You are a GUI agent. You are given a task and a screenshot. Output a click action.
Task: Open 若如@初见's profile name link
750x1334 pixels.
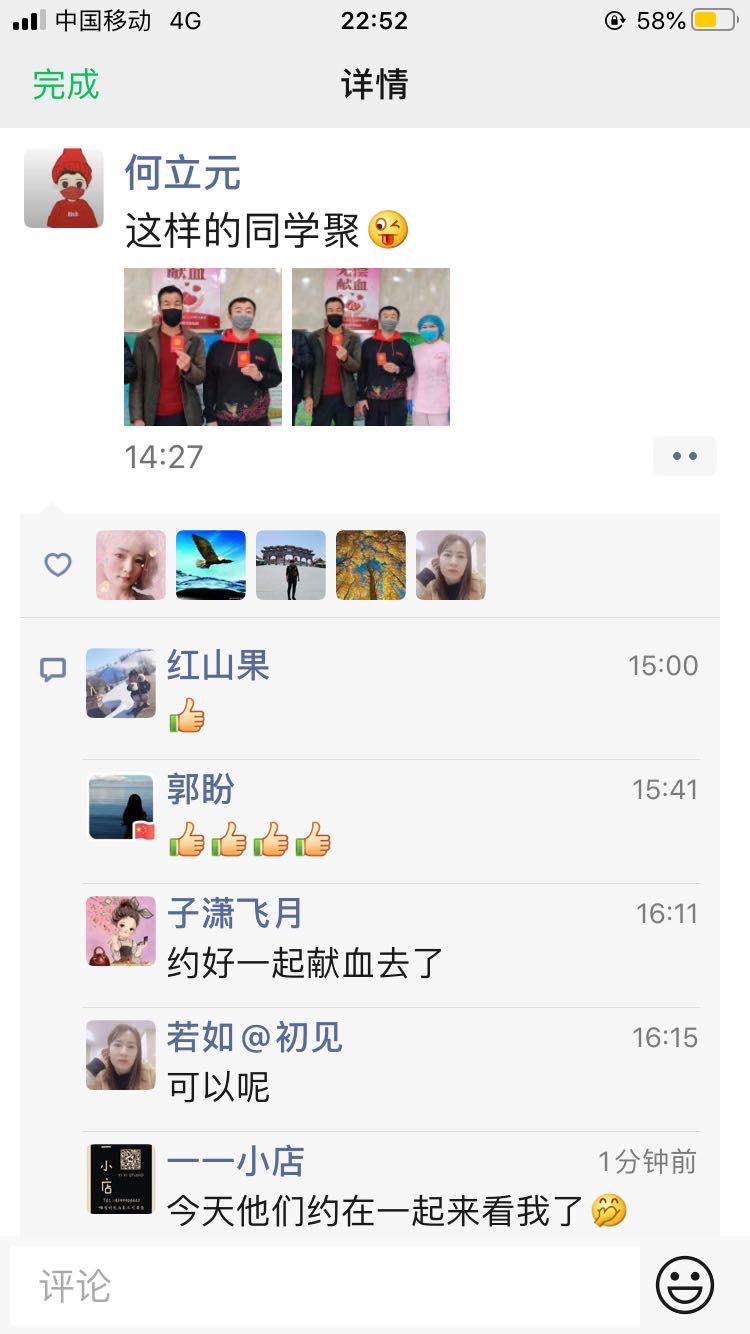point(255,1037)
